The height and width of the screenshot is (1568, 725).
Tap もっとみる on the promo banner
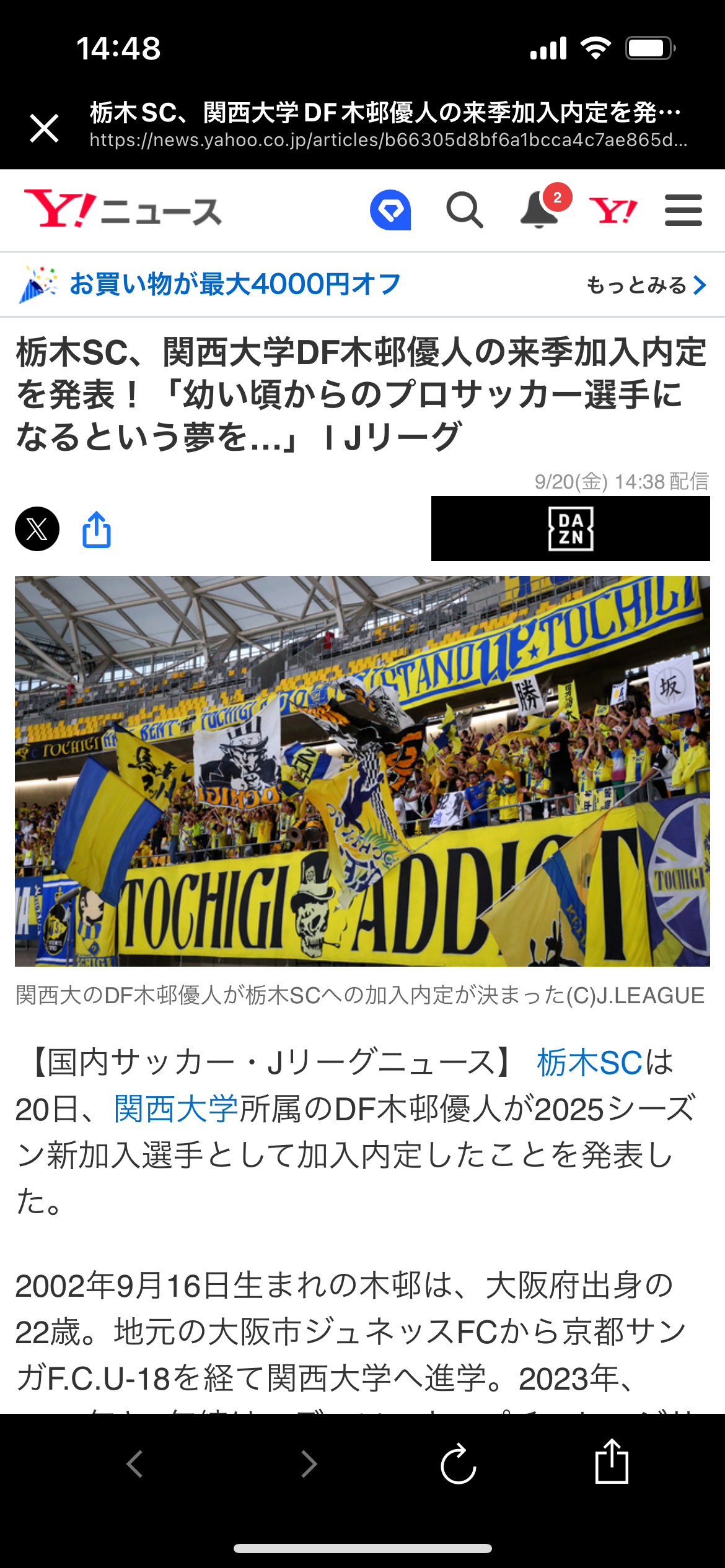point(646,285)
